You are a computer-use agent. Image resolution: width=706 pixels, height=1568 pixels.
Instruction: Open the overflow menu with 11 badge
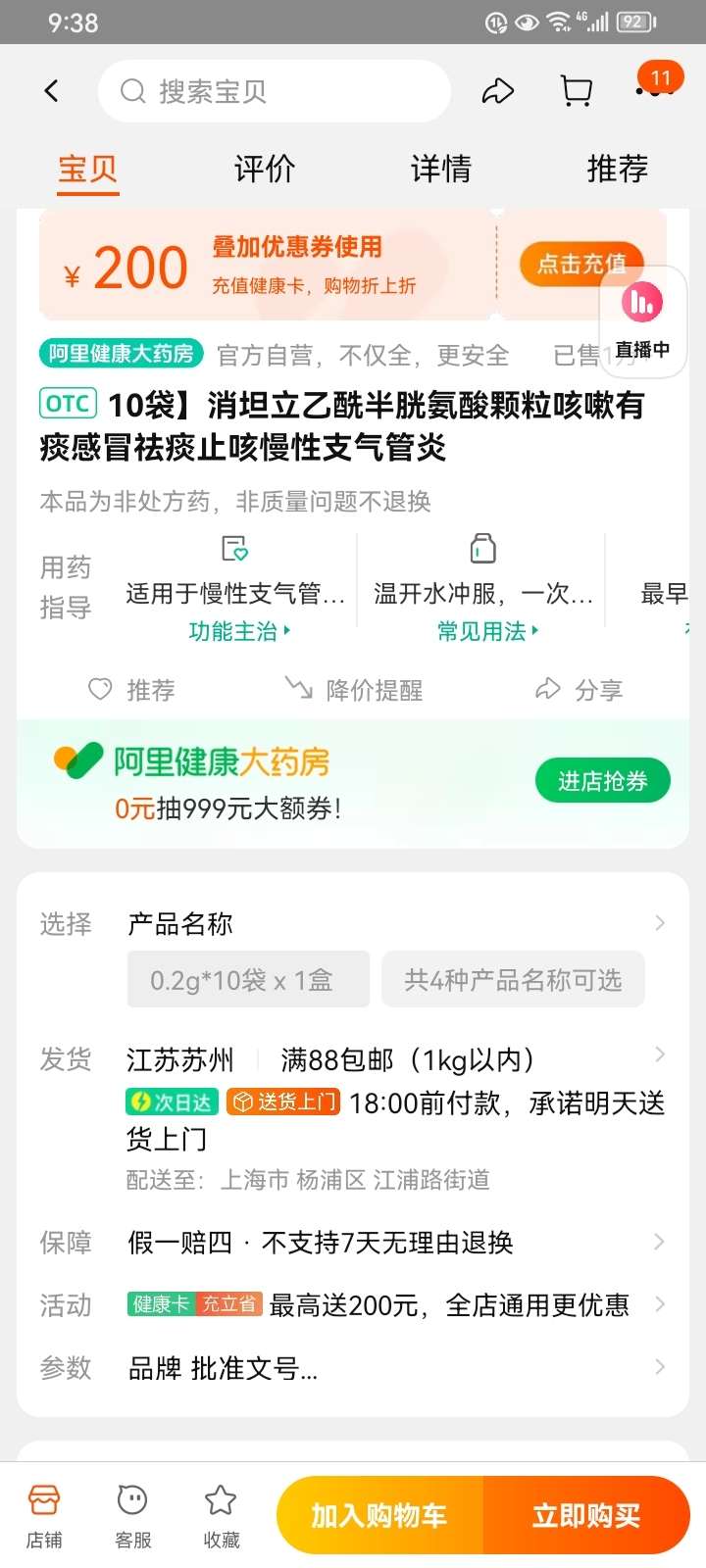[x=655, y=86]
